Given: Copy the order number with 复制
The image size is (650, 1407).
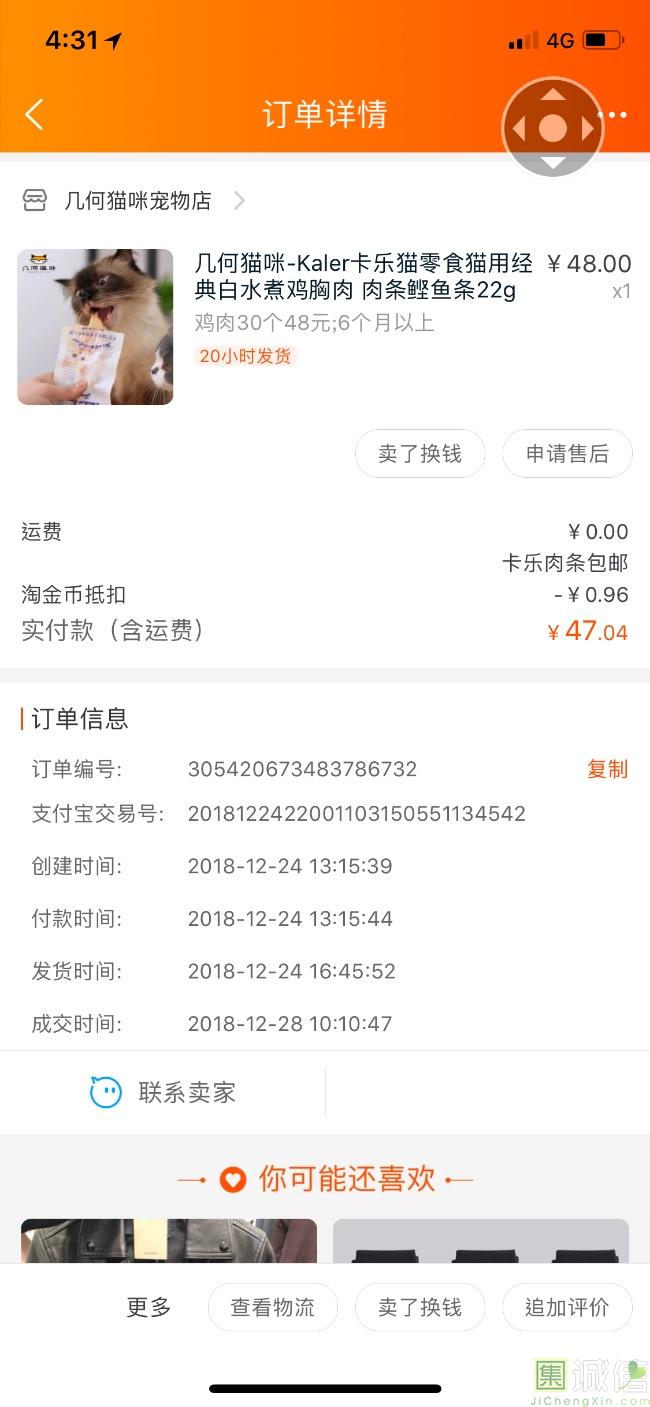Looking at the screenshot, I should coord(607,769).
